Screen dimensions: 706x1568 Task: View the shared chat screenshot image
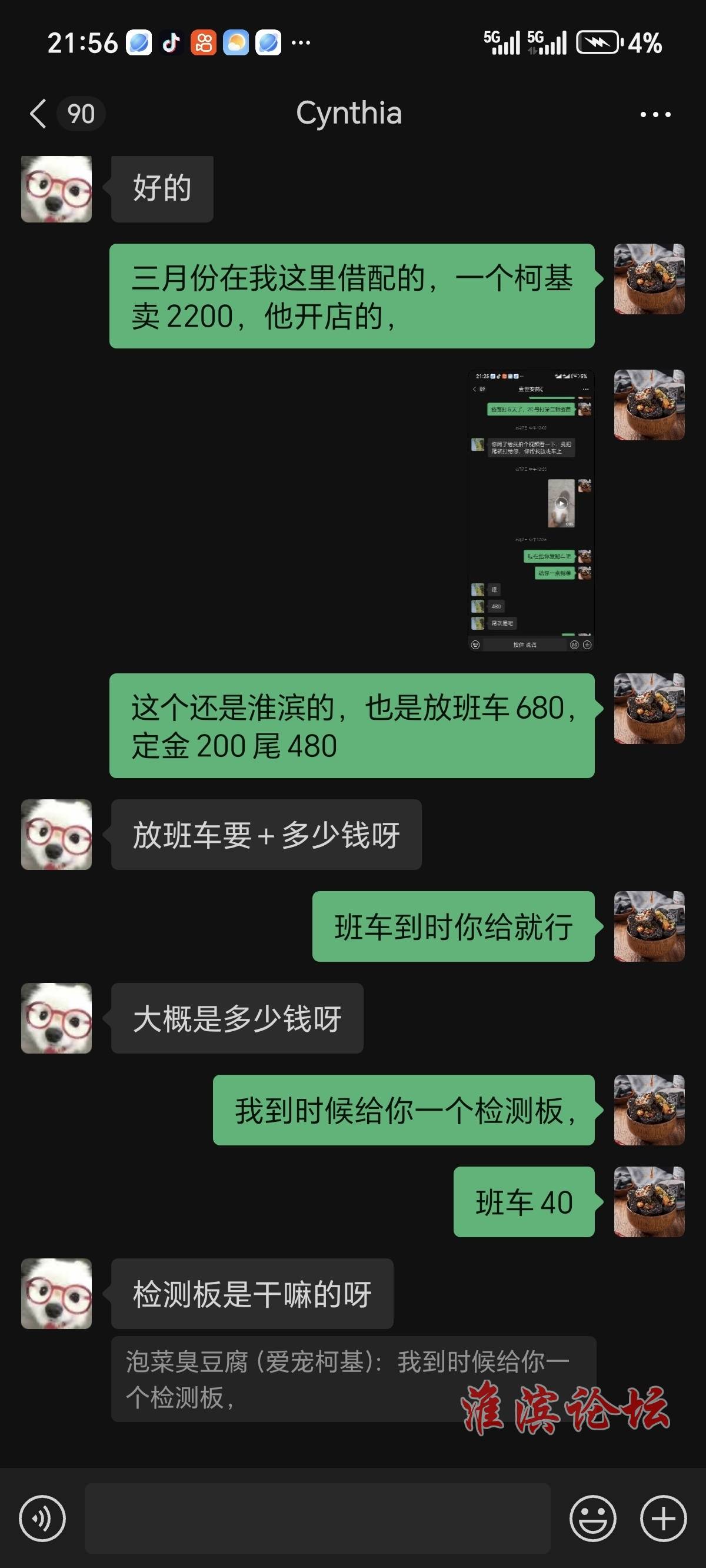[x=531, y=510]
